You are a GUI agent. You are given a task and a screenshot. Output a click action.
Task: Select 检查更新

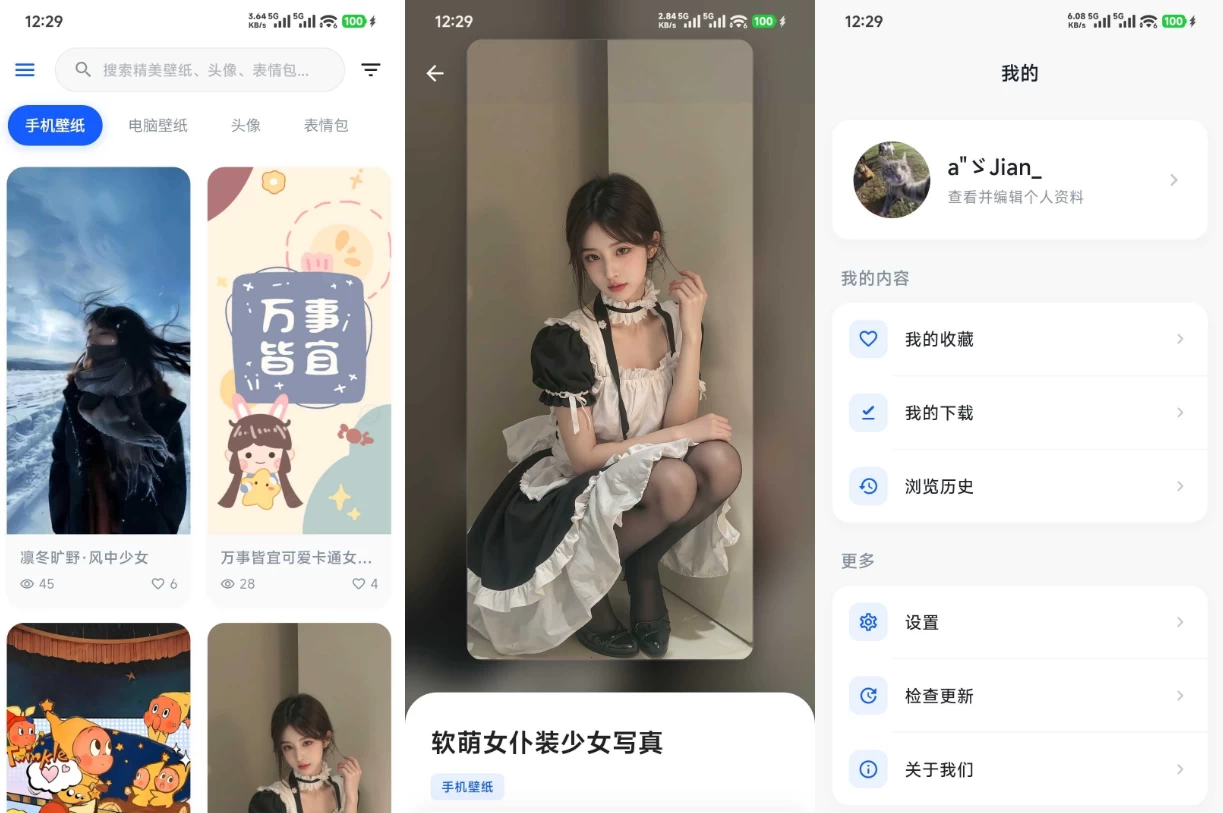(1019, 696)
